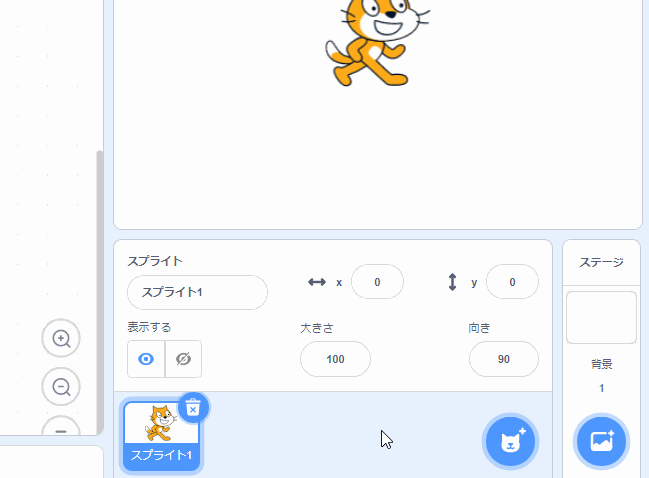Show the sprite with the eye button
Viewport: 649px width, 478px height.
[x=146, y=359]
